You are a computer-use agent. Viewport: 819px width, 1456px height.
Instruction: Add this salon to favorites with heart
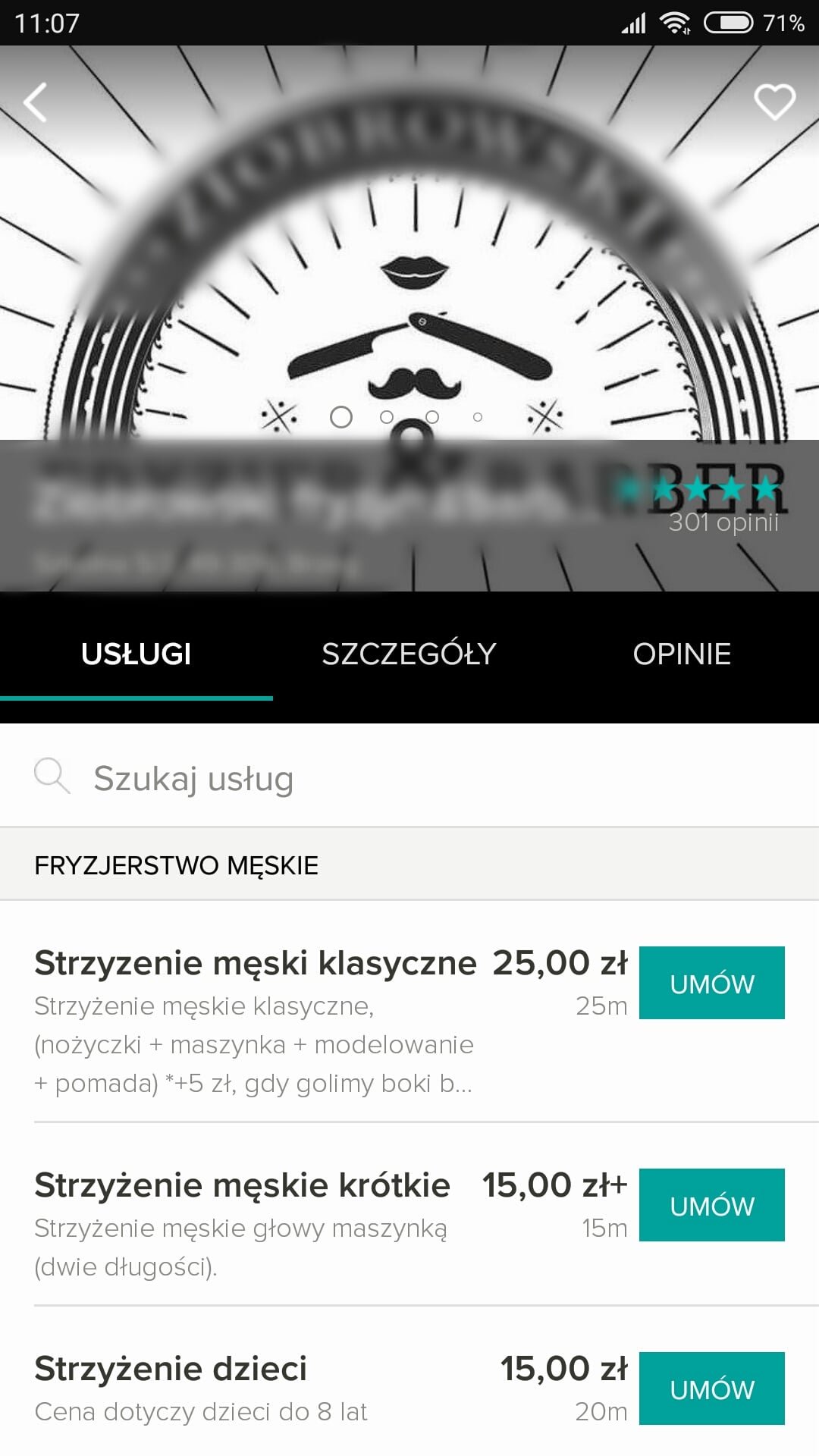(x=774, y=102)
